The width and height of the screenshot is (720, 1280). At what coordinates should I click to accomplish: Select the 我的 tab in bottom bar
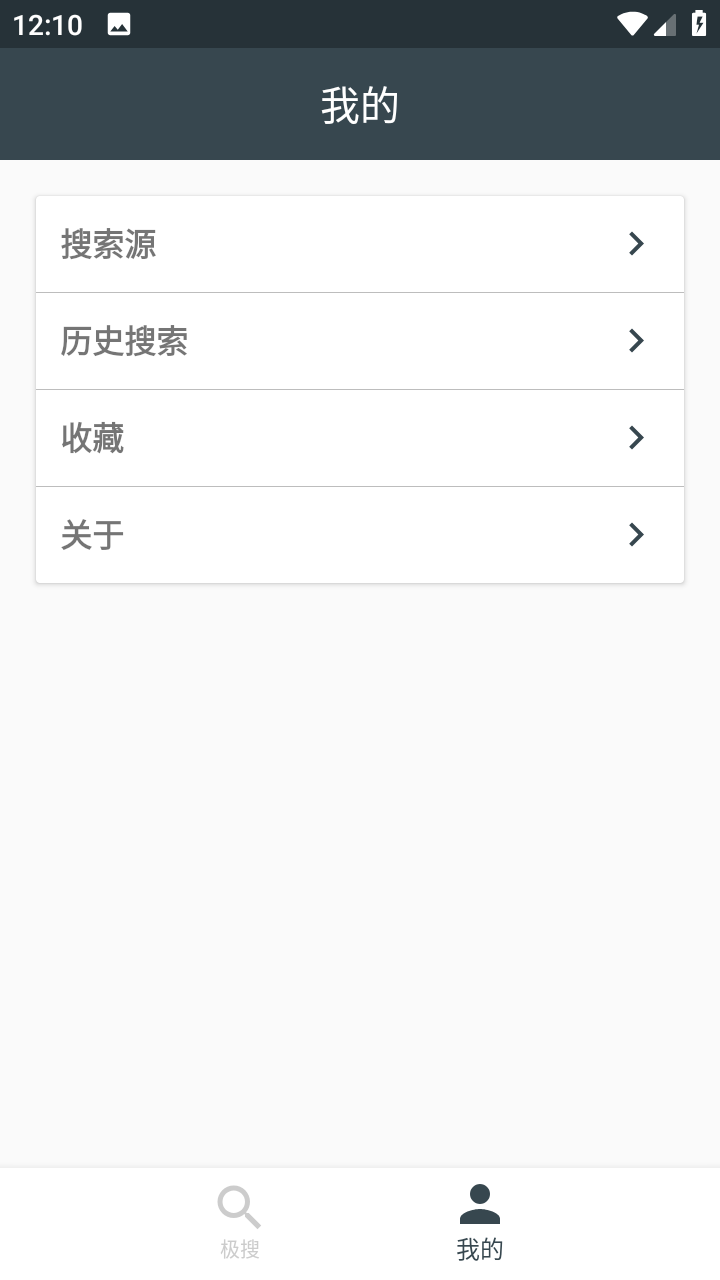point(480,1224)
